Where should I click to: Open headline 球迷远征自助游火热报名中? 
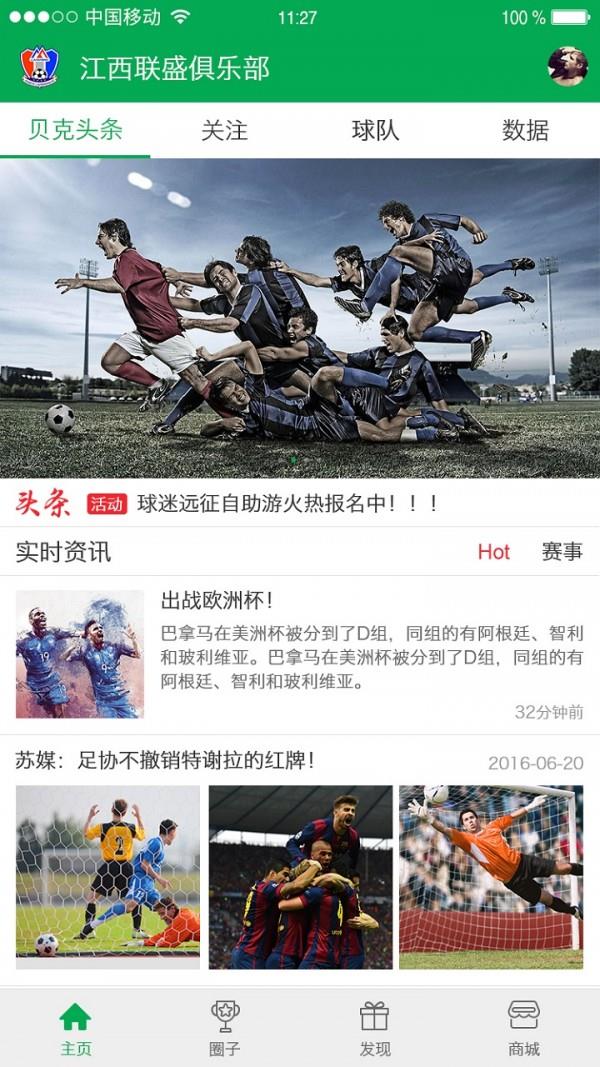click(x=288, y=503)
